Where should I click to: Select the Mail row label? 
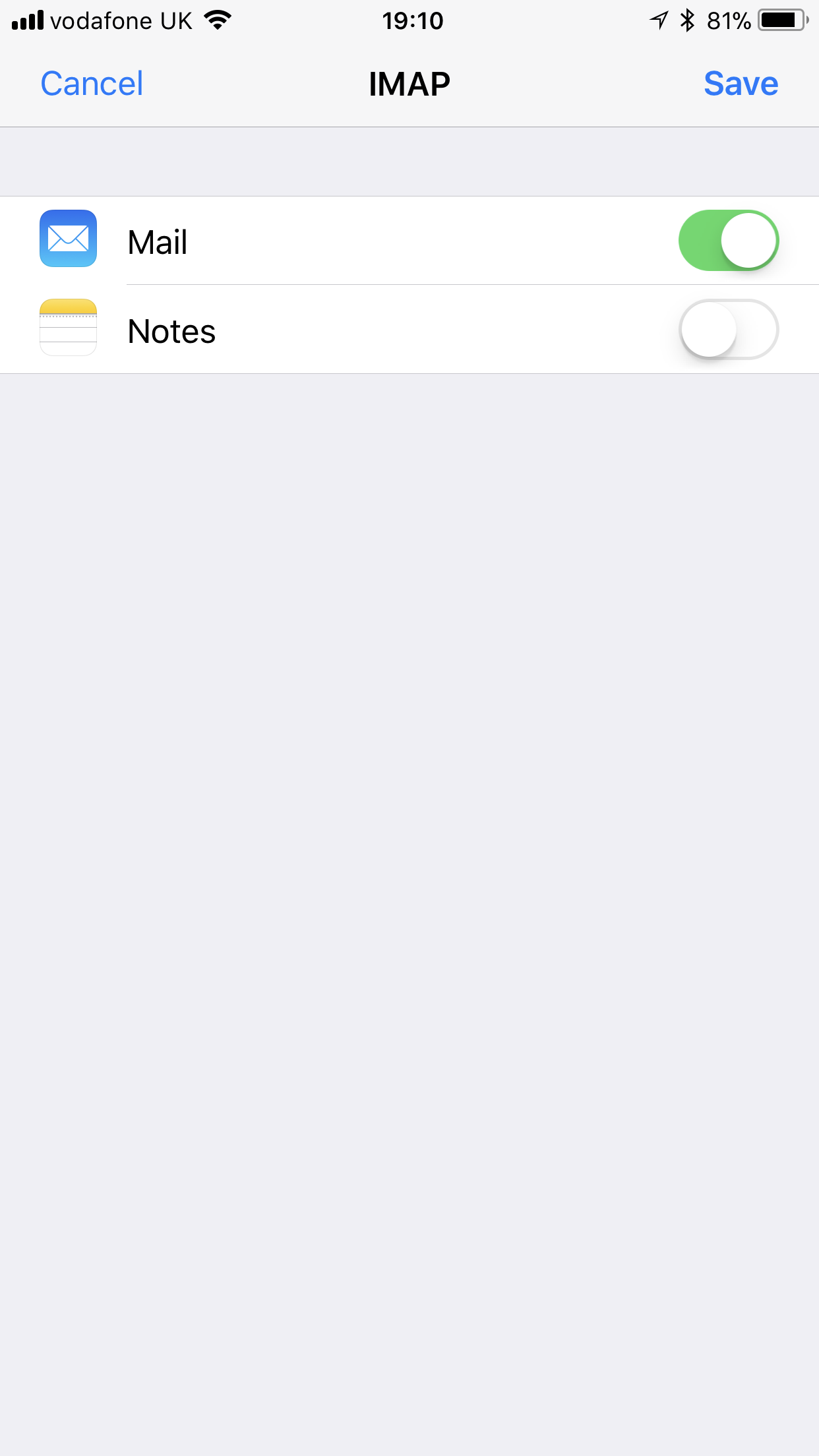157,241
